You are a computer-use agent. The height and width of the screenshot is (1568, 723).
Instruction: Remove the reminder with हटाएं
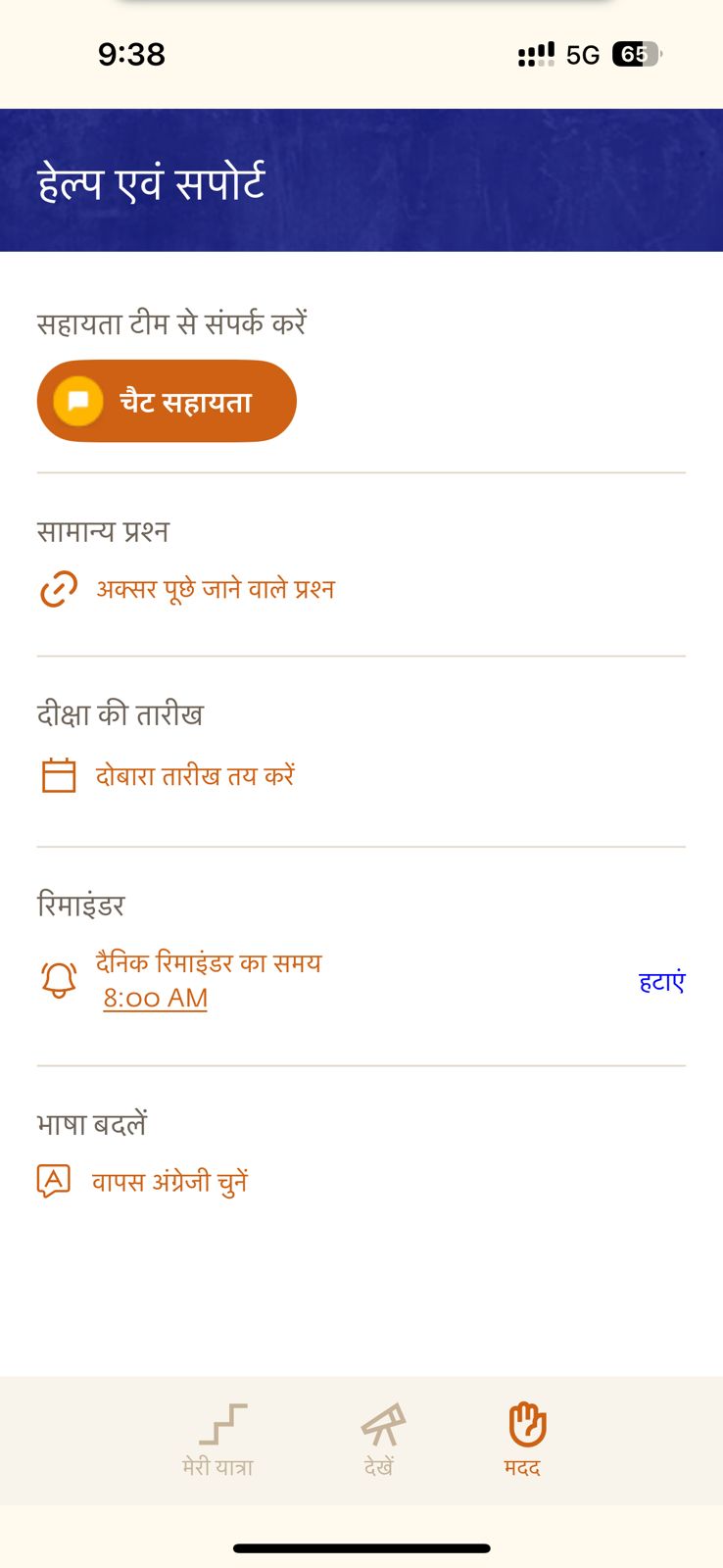click(661, 981)
